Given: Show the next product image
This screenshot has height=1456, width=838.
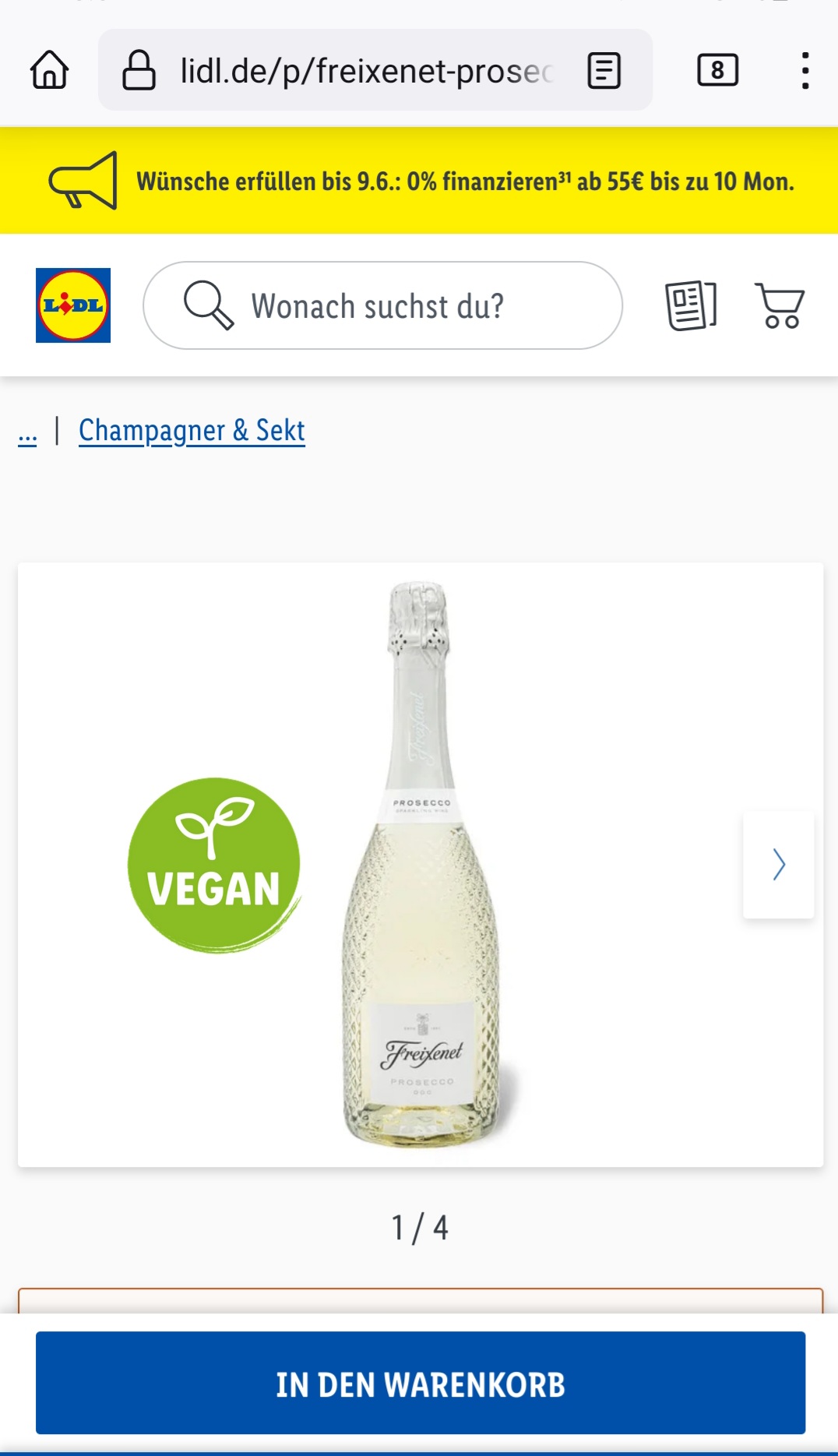Looking at the screenshot, I should [x=778, y=864].
